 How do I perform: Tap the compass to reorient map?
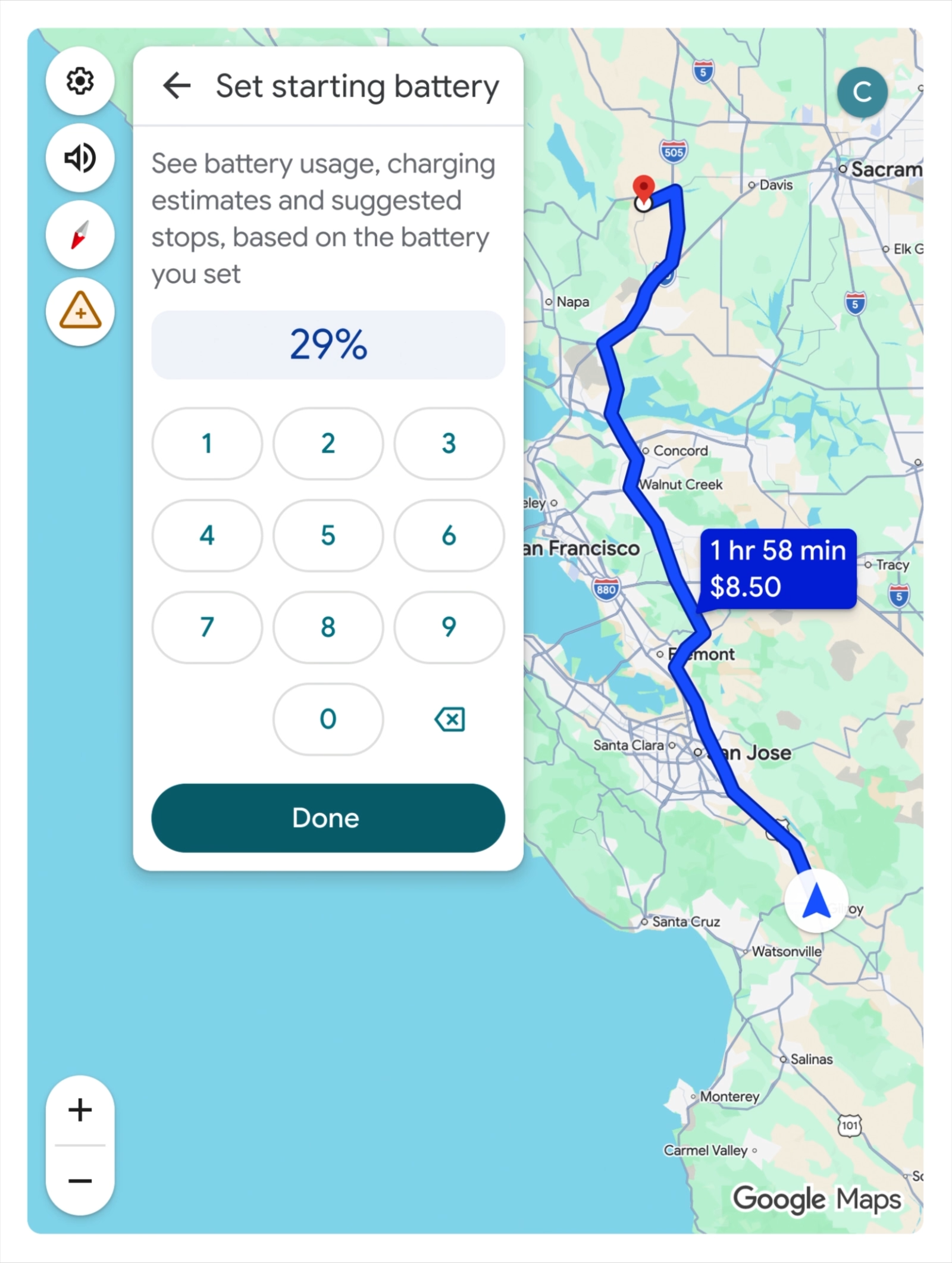[x=80, y=235]
